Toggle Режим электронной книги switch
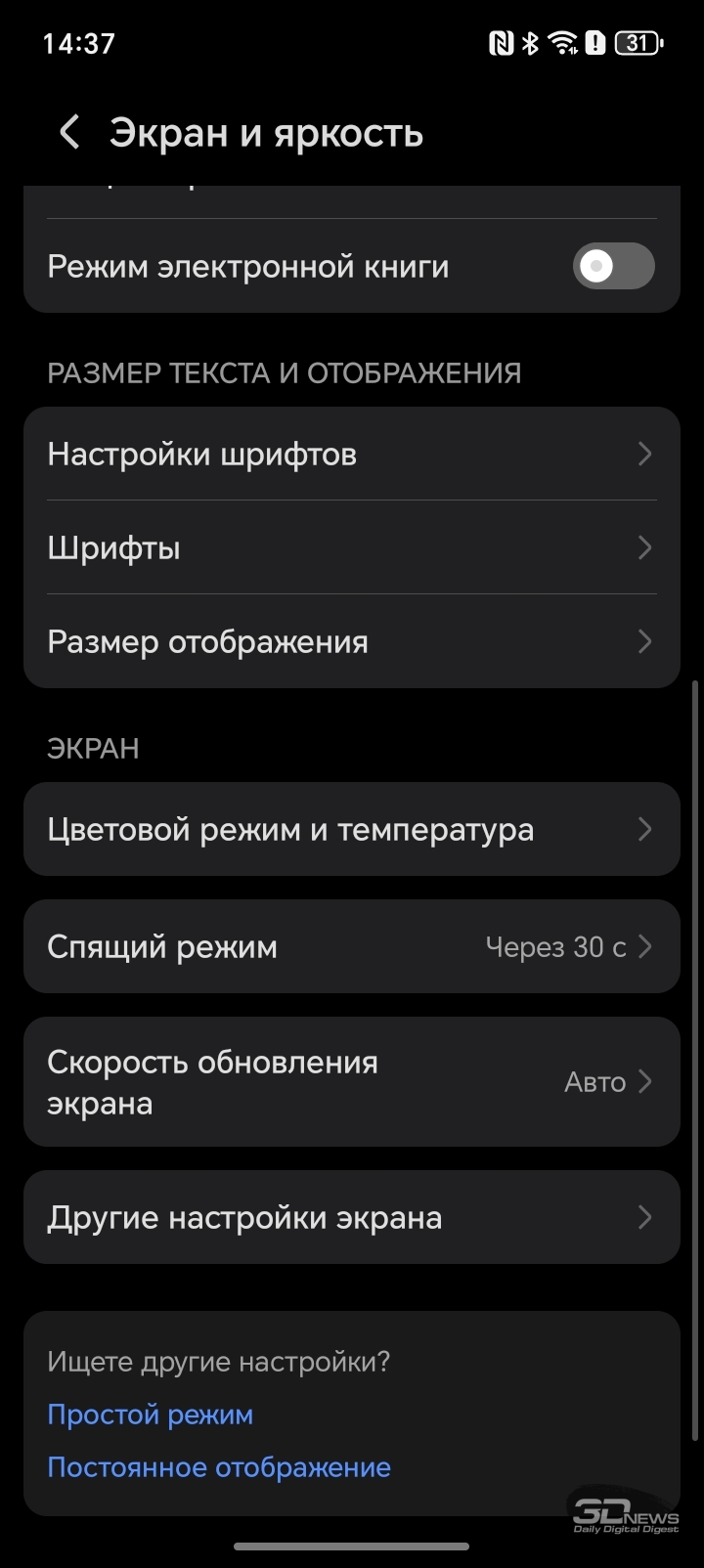 point(613,266)
